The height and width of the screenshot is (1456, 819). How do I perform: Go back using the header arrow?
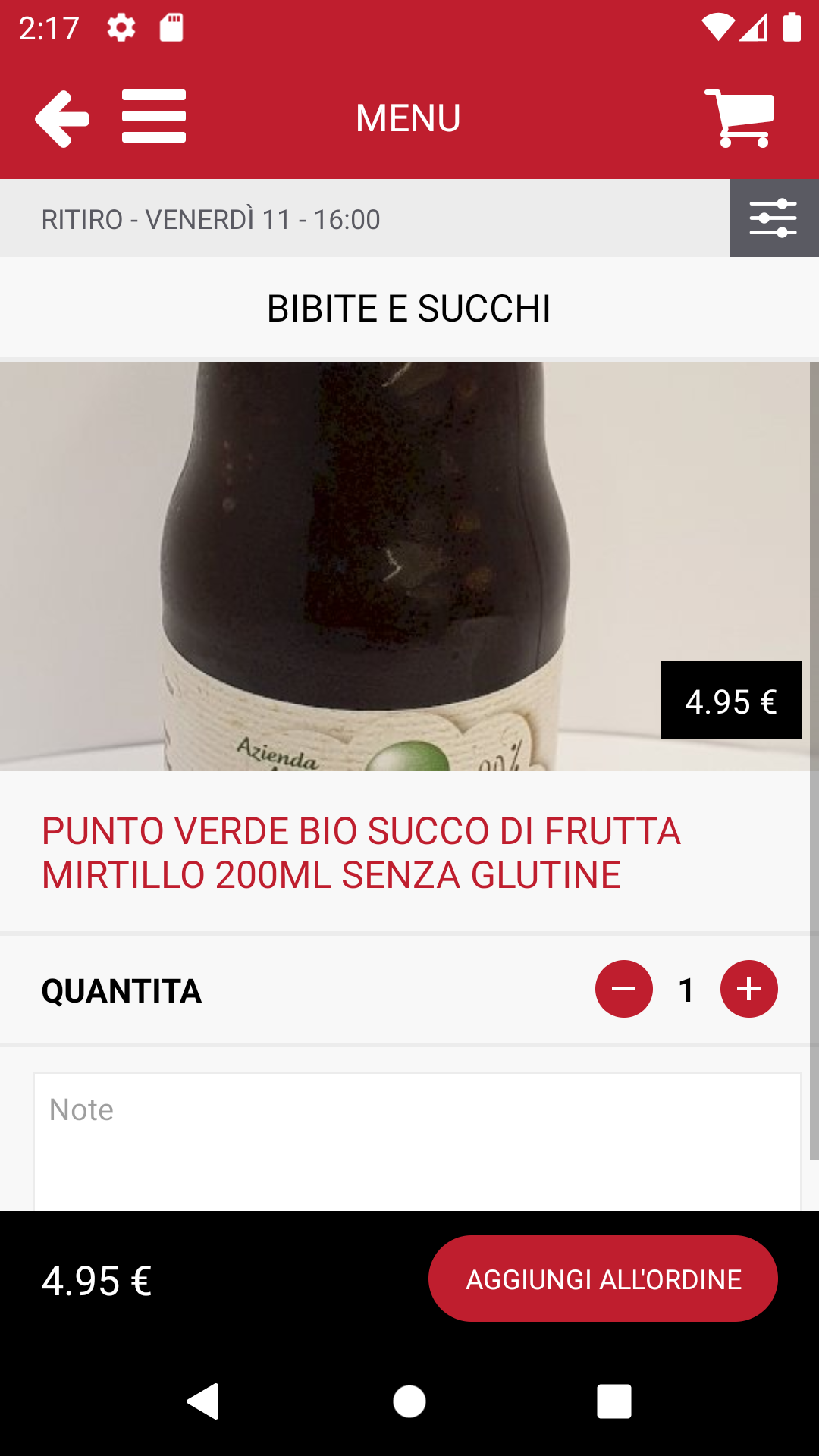point(62,118)
